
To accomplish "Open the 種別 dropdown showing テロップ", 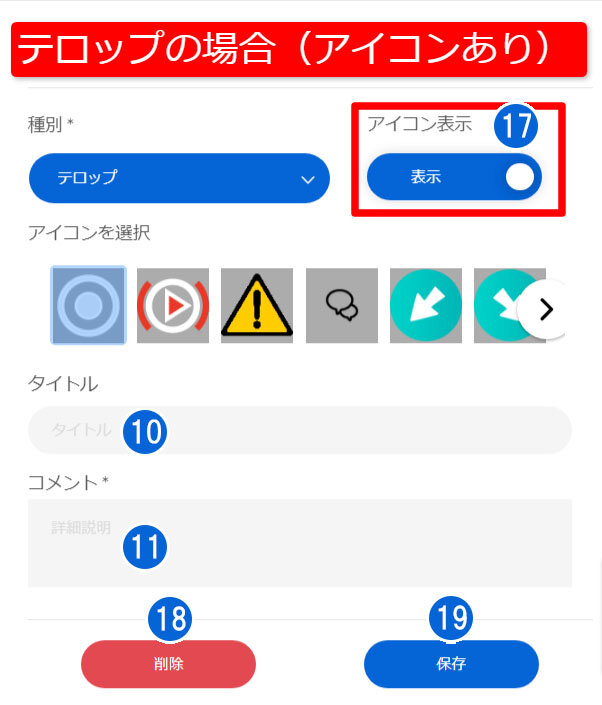I will pyautogui.click(x=179, y=178).
